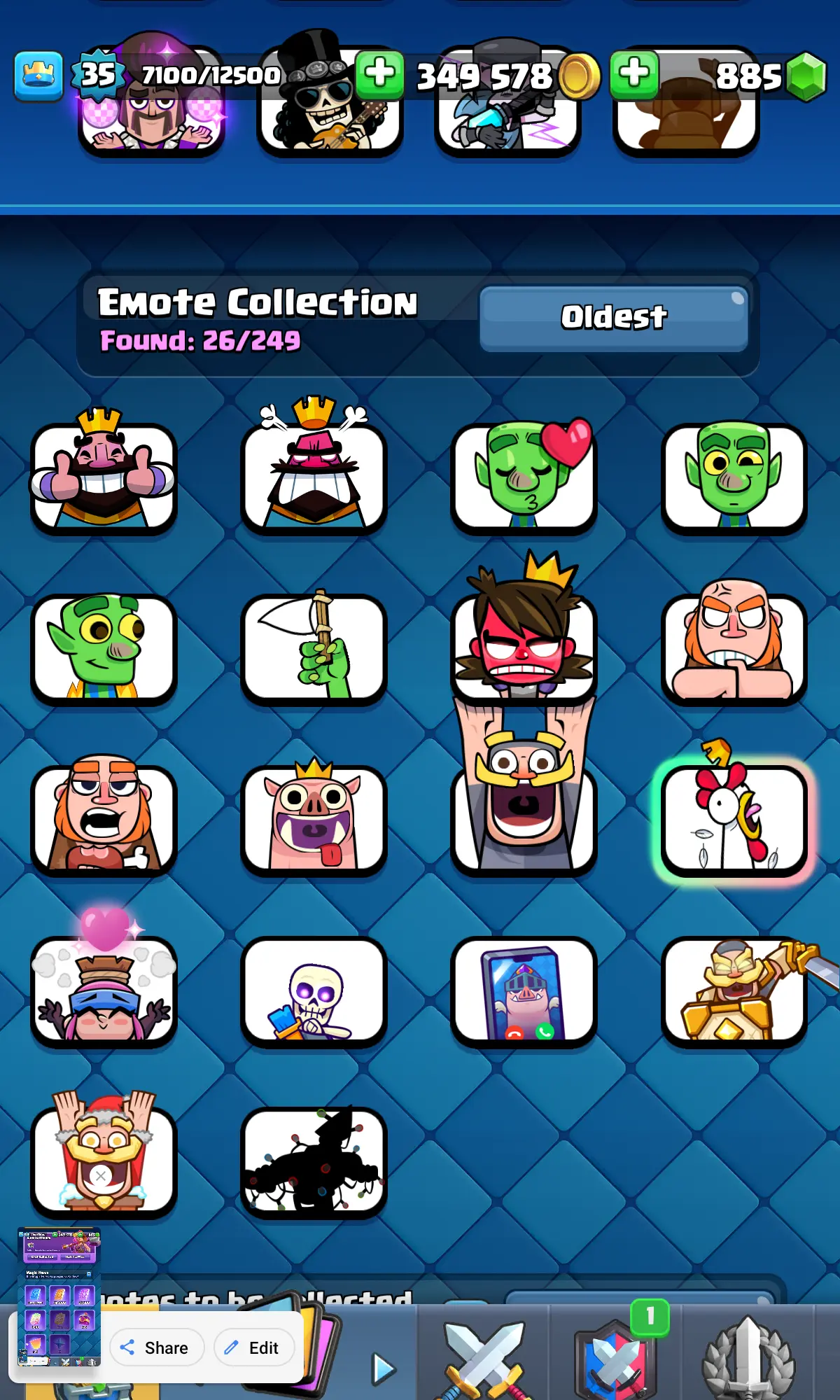Open the shield tab with 1 notification
Screen dimensions: 840x1400
pyautogui.click(x=616, y=1358)
